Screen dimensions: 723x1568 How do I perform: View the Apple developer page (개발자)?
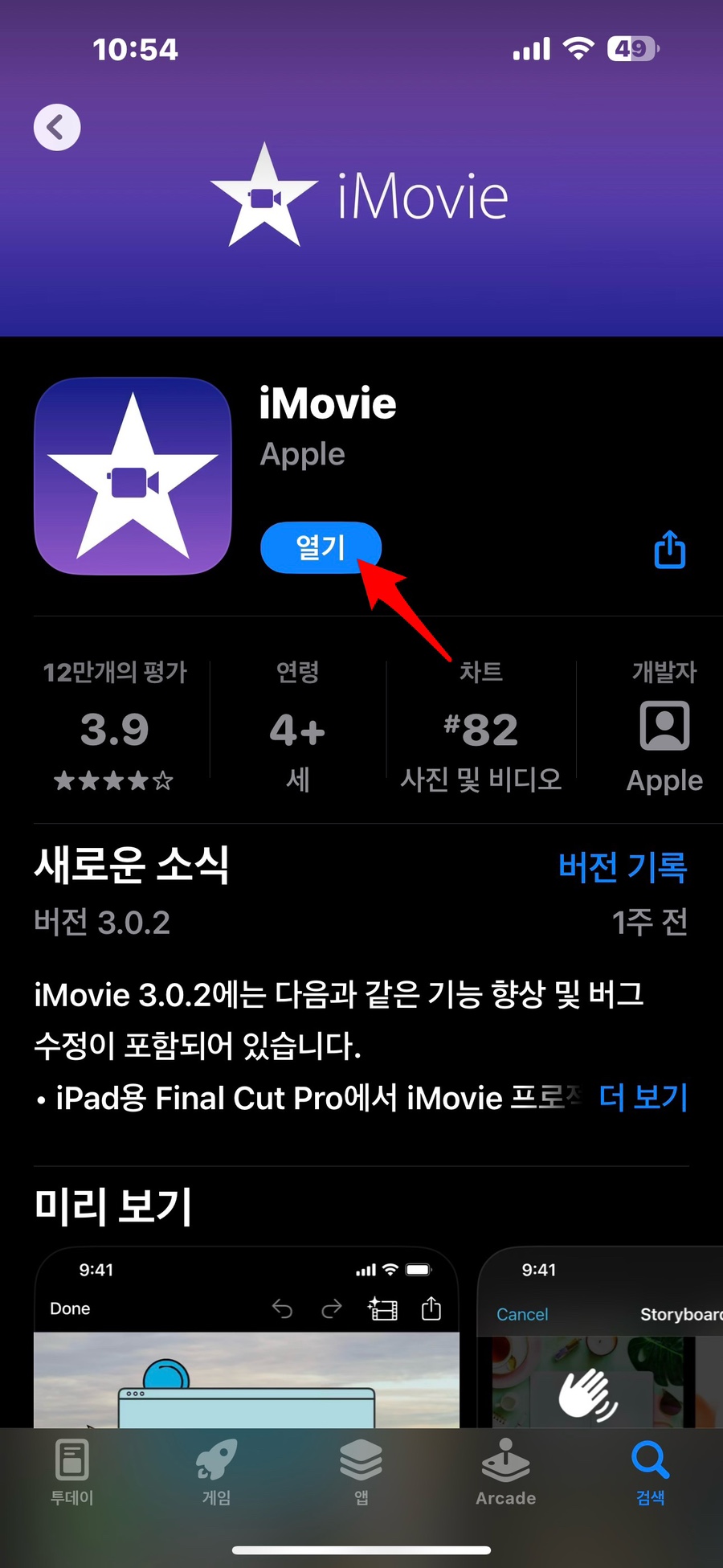(664, 727)
